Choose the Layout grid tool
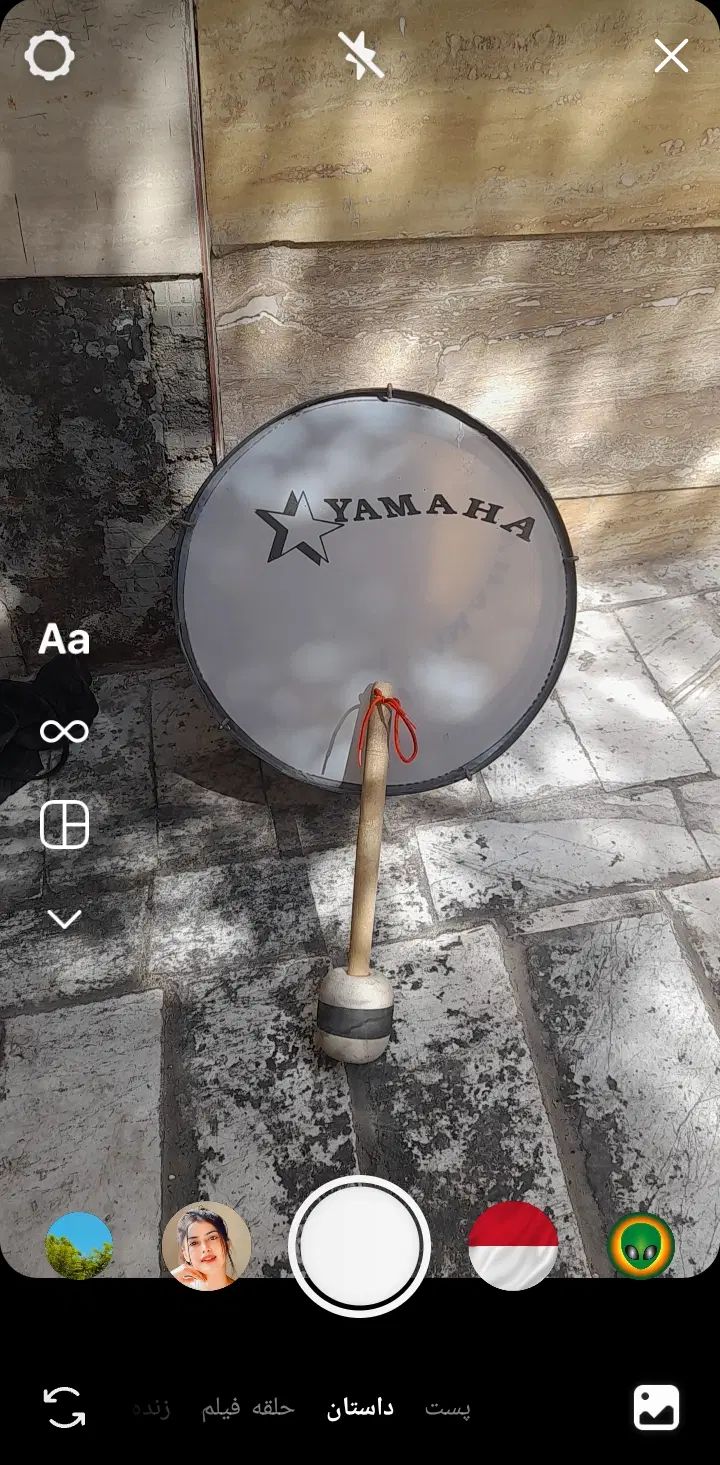This screenshot has width=720, height=1465. [x=64, y=825]
